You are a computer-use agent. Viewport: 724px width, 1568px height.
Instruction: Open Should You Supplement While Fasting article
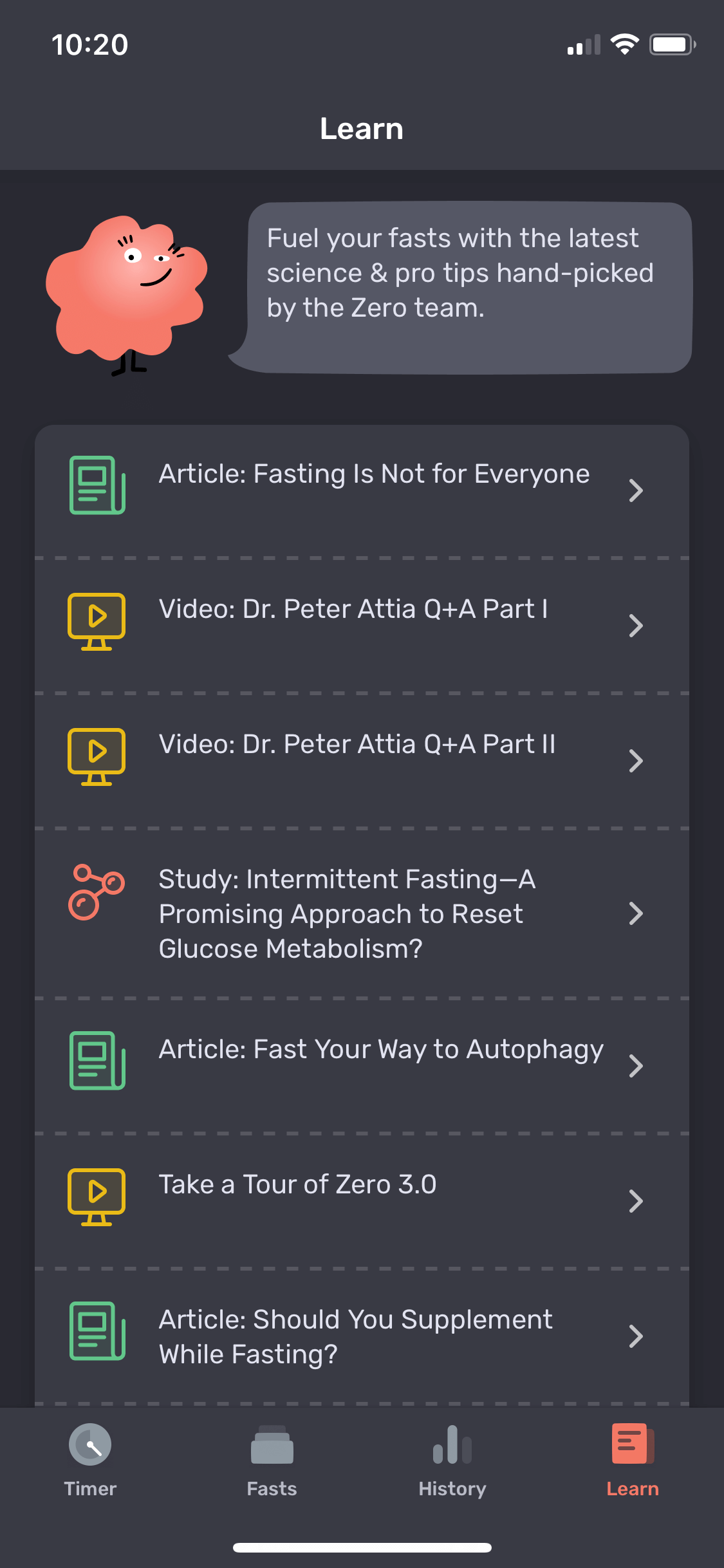362,1336
